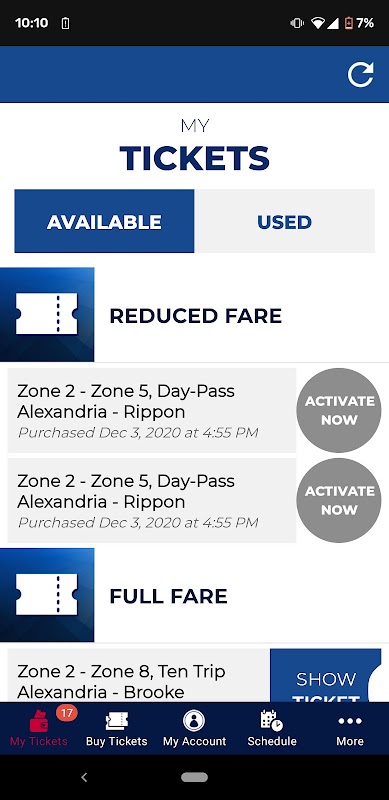The image size is (389, 800).
Task: Open the More menu
Action: [350, 728]
